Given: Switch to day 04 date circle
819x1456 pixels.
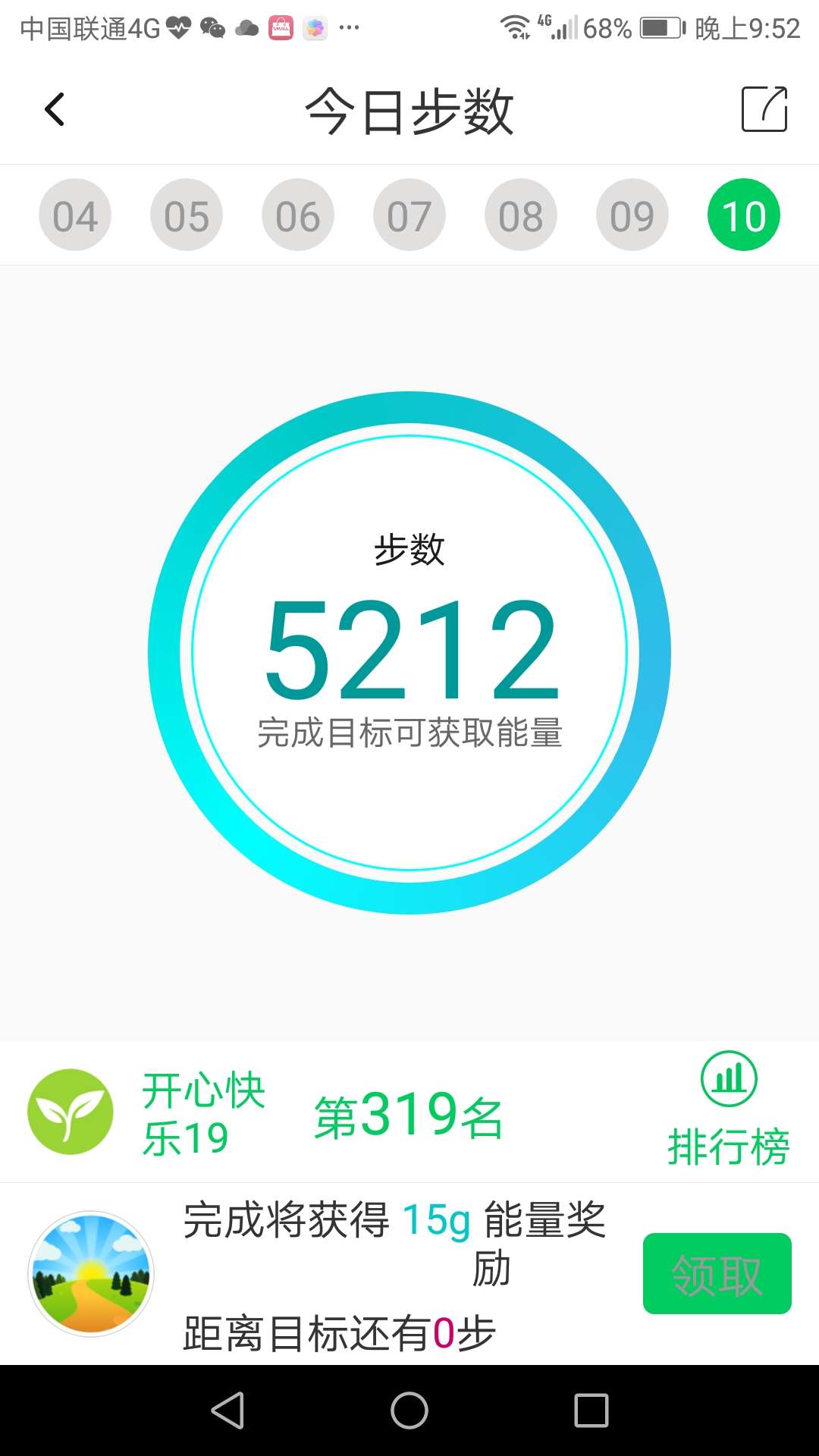Looking at the screenshot, I should point(75,214).
